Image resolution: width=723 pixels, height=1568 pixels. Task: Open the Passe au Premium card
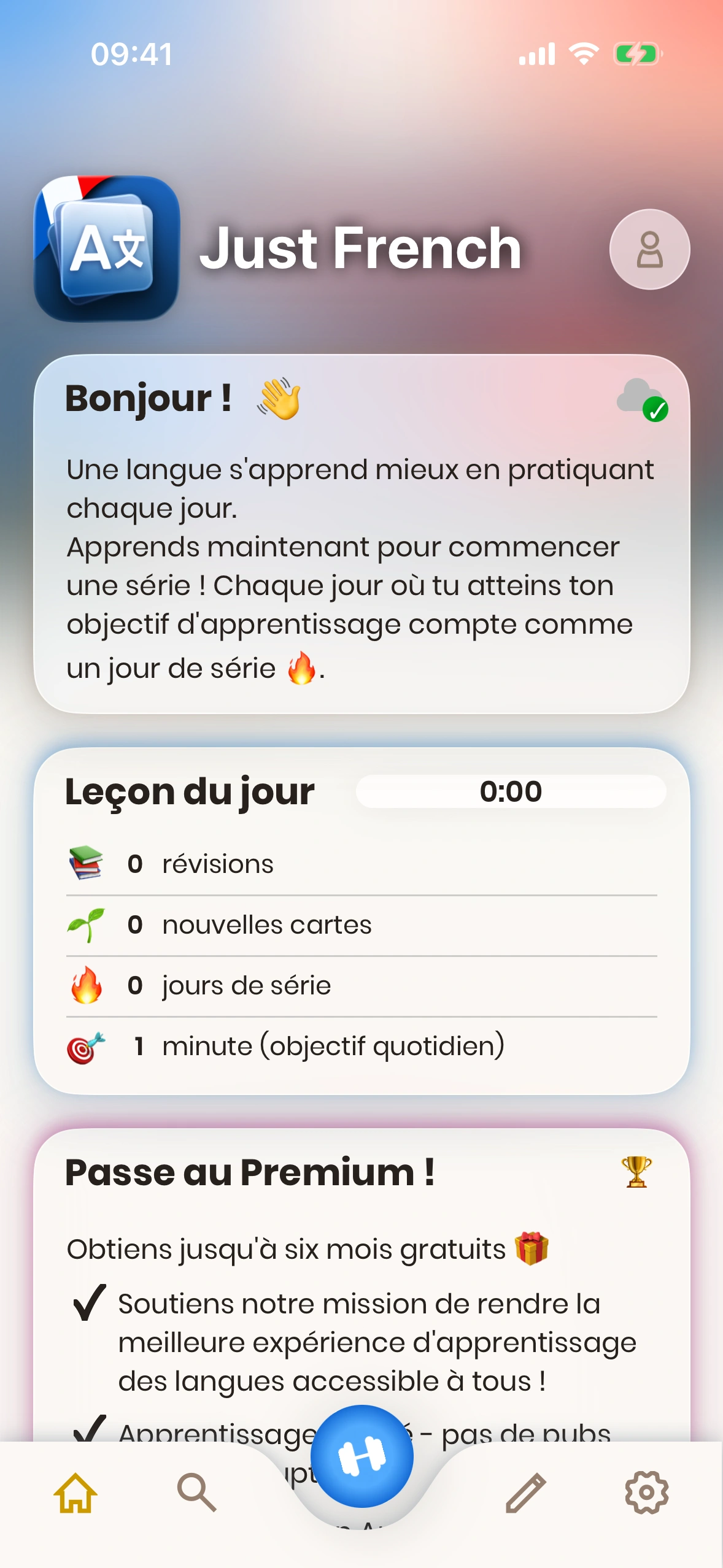[x=361, y=1285]
